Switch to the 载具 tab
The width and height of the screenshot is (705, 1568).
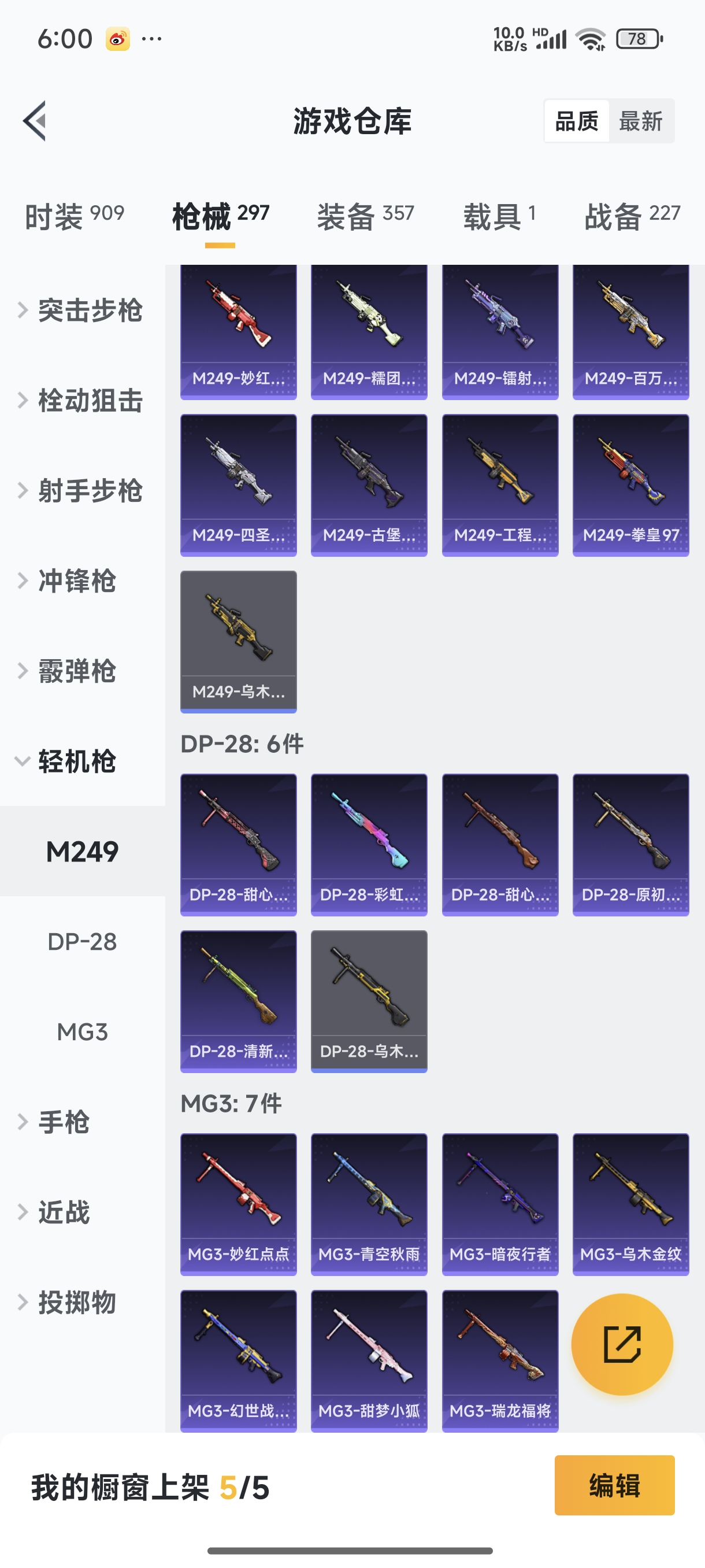[499, 216]
